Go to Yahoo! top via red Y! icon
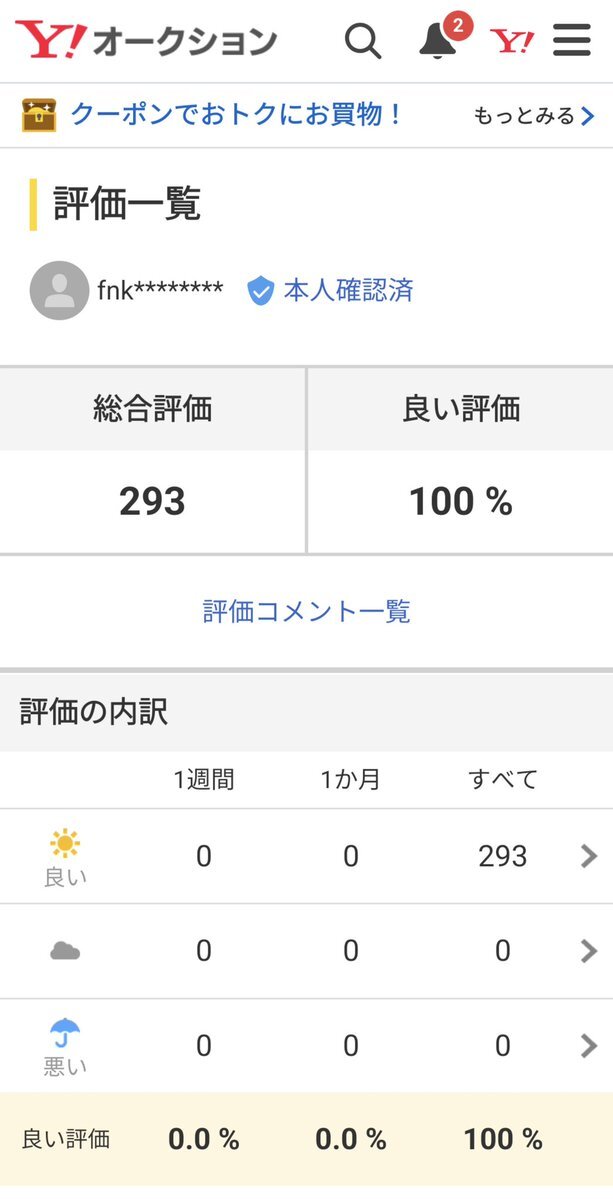 coord(511,41)
